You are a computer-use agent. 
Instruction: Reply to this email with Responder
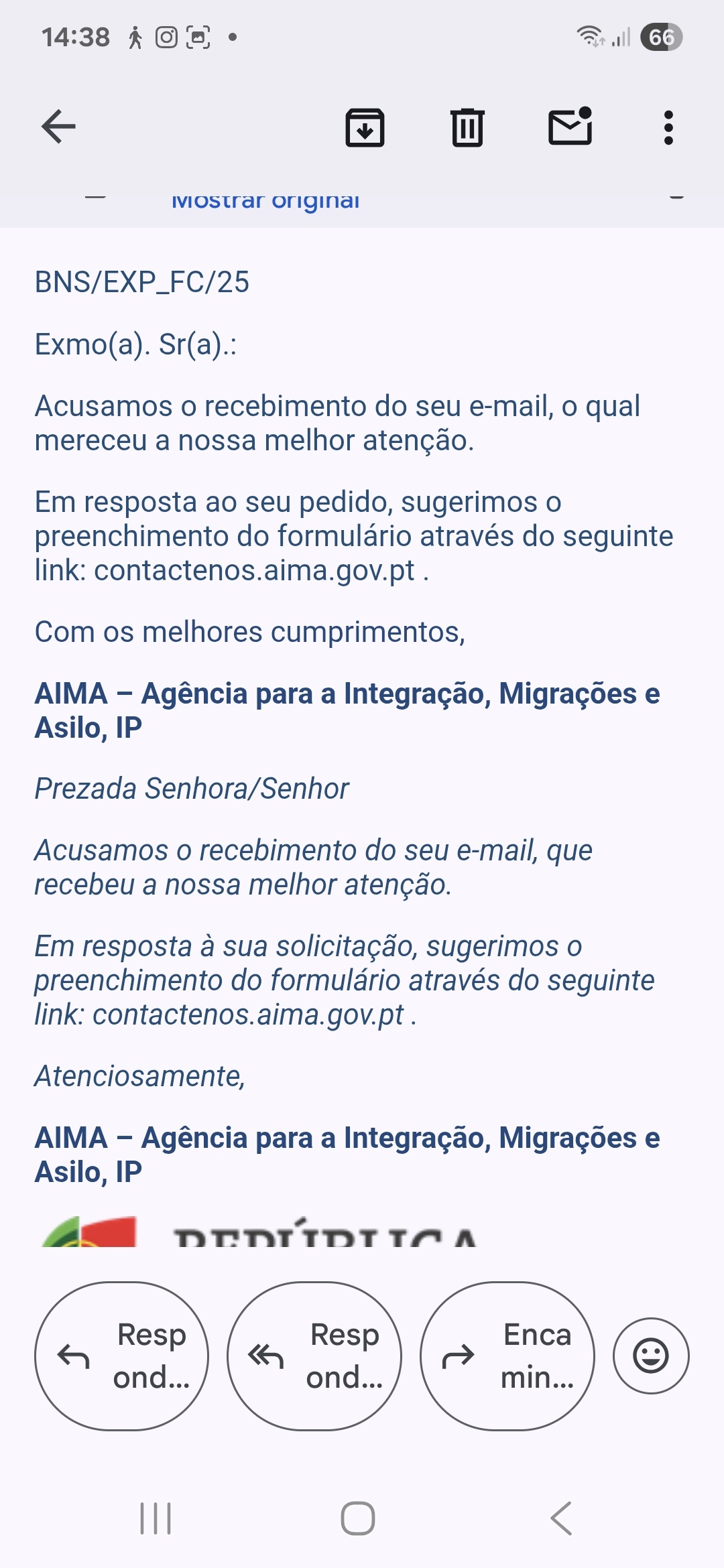pyautogui.click(x=121, y=1356)
